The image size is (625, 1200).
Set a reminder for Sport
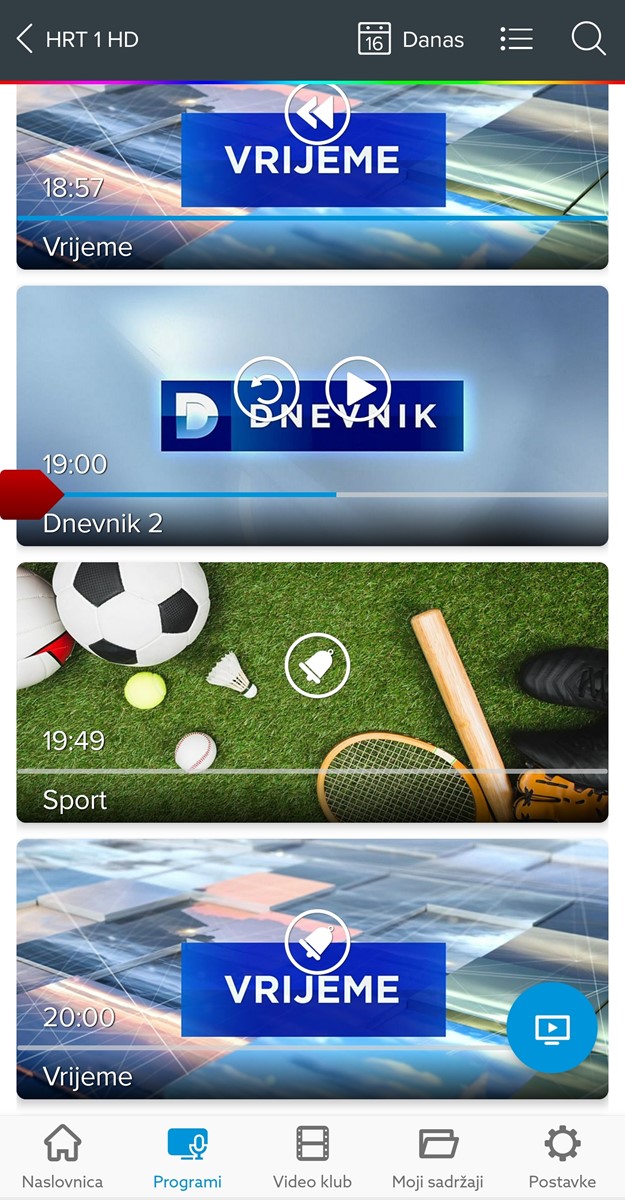pos(317,665)
